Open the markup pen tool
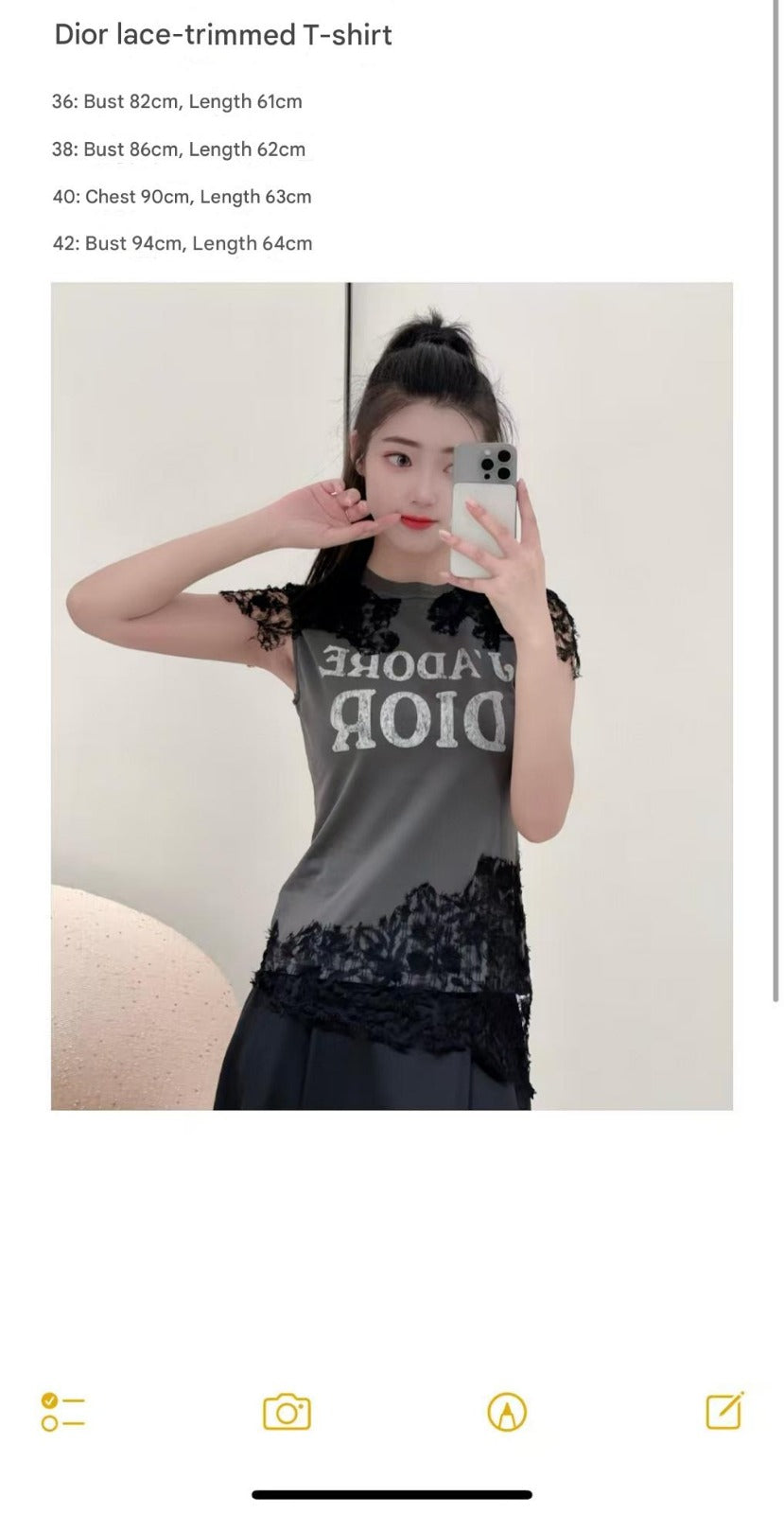 (506, 1412)
